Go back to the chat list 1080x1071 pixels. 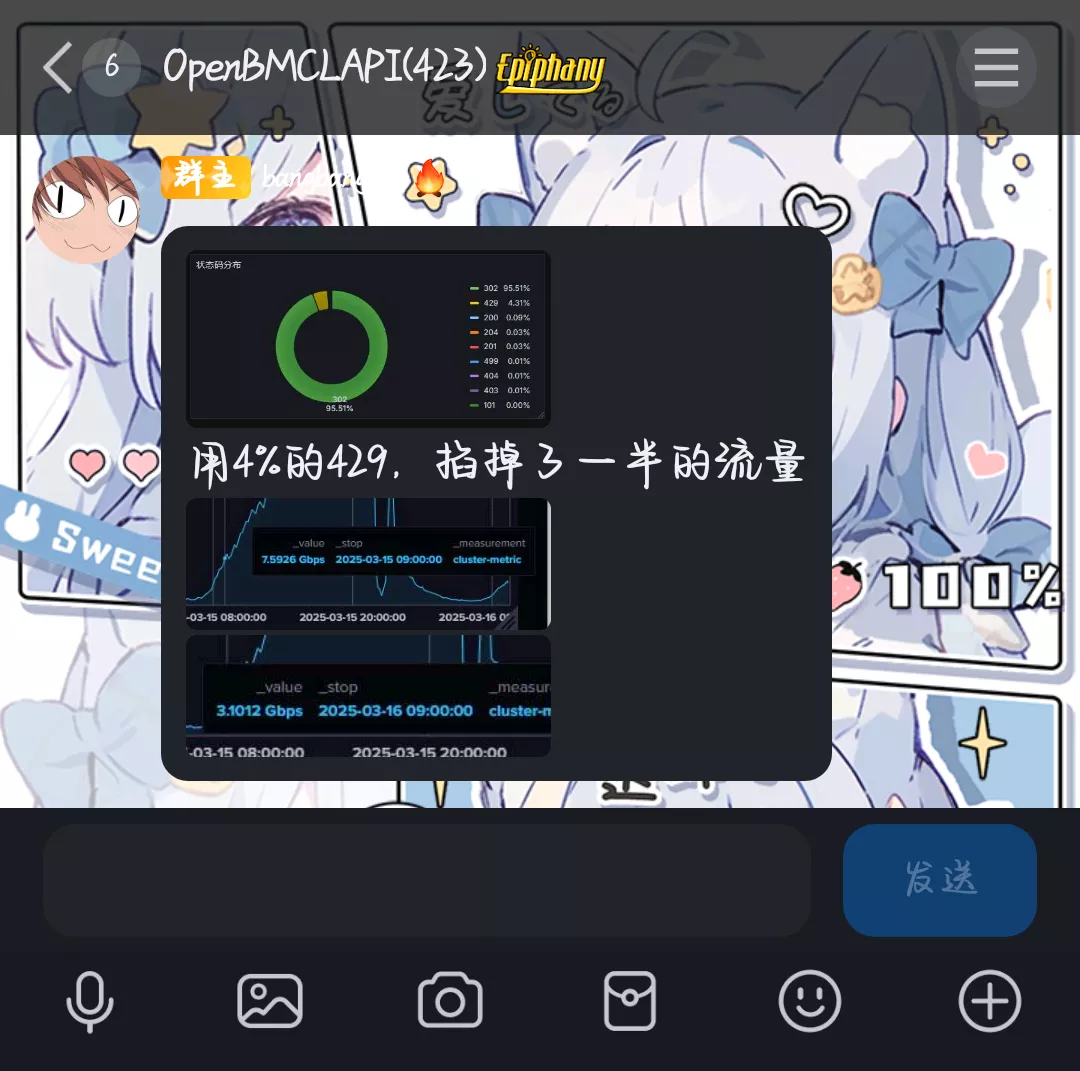58,67
